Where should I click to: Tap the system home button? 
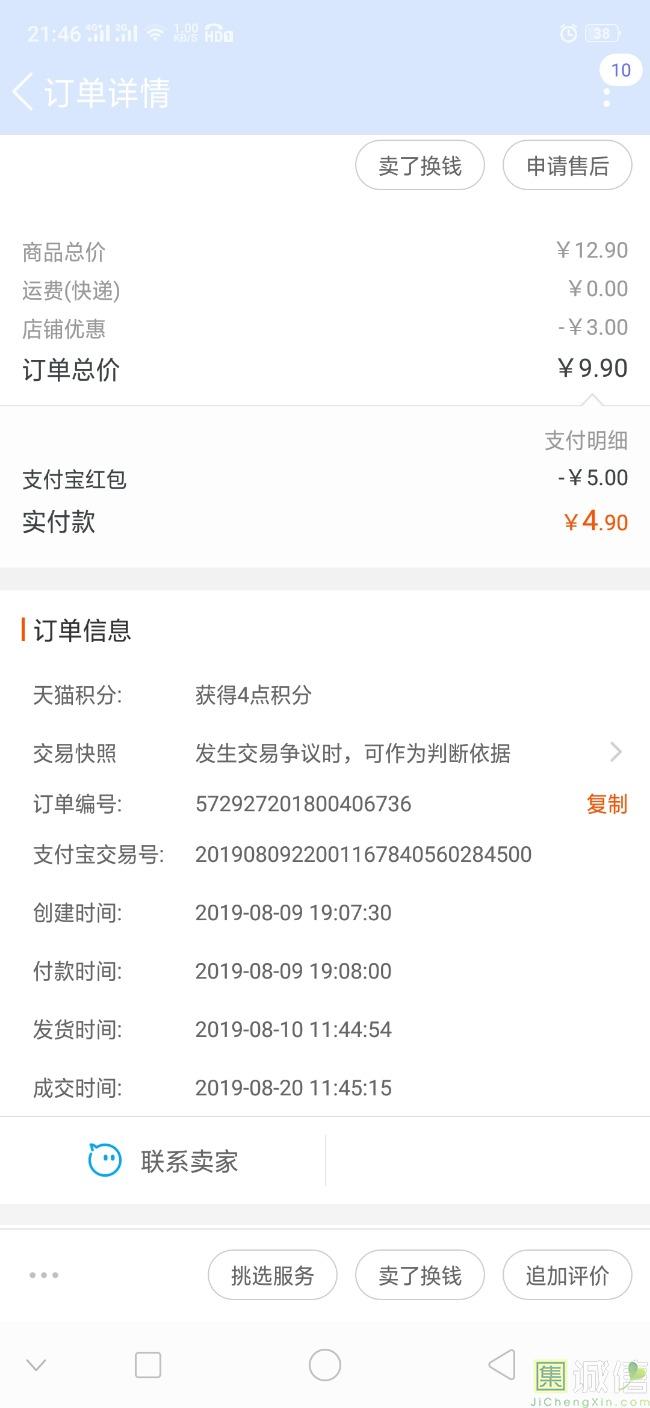[325, 1365]
